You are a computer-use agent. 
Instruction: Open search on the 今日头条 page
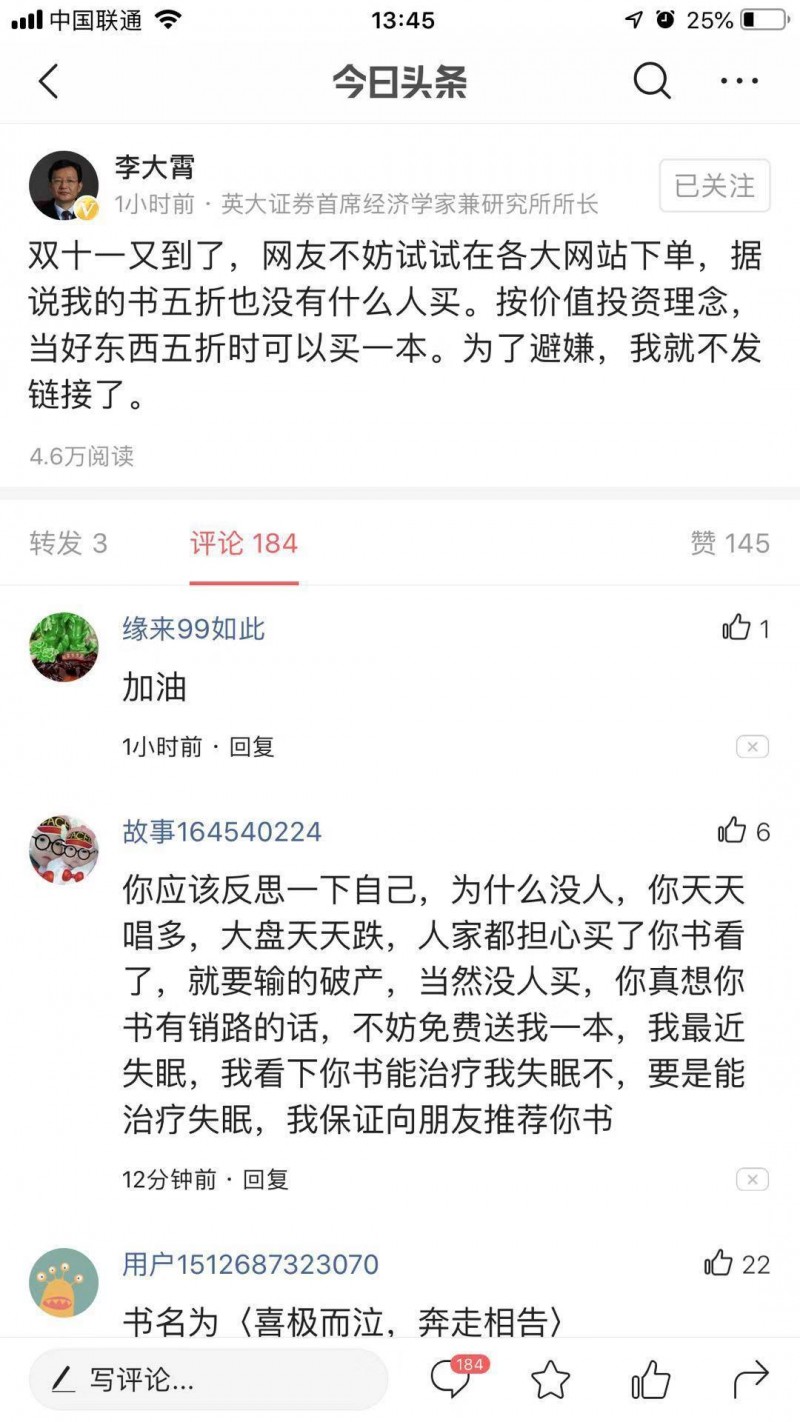(652, 81)
